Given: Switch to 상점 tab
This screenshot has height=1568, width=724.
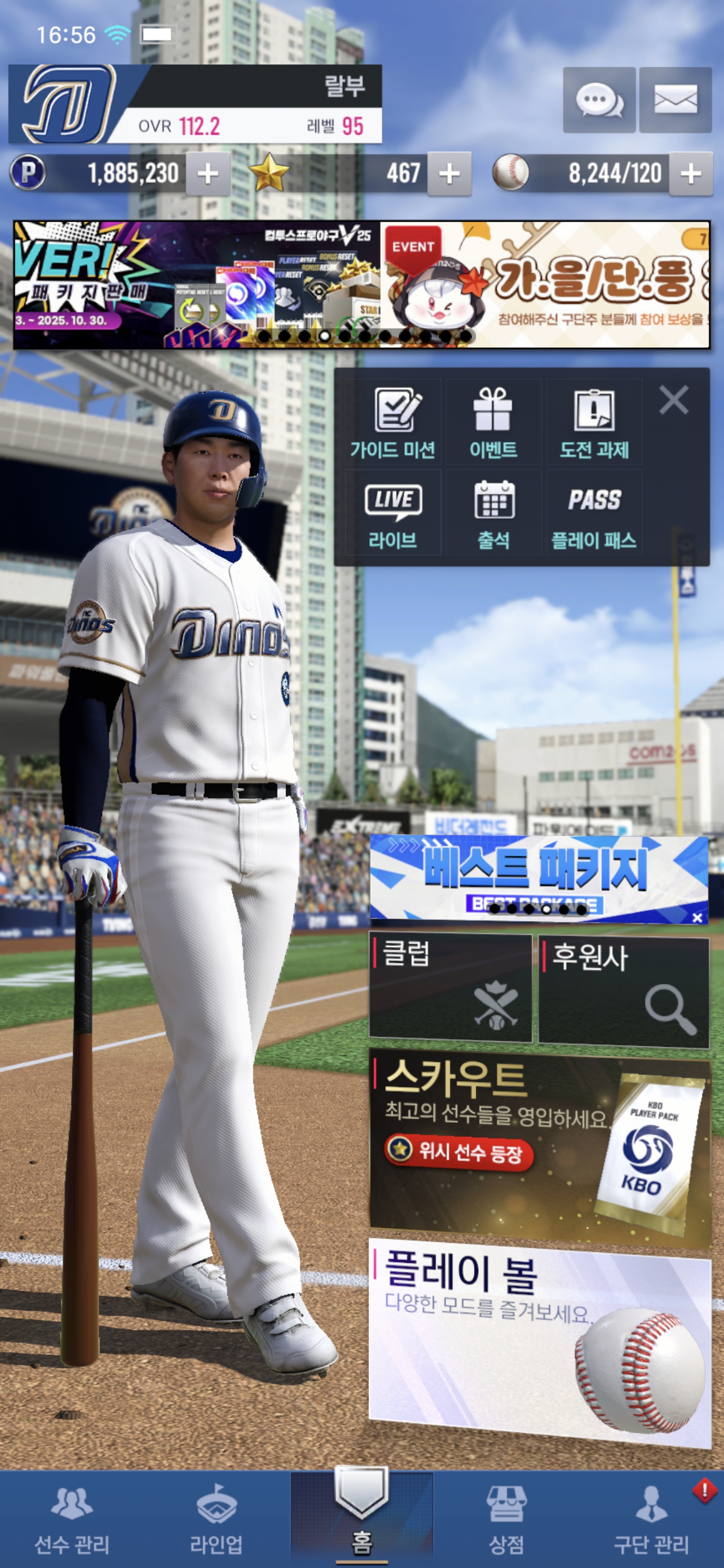Looking at the screenshot, I should [506, 1519].
